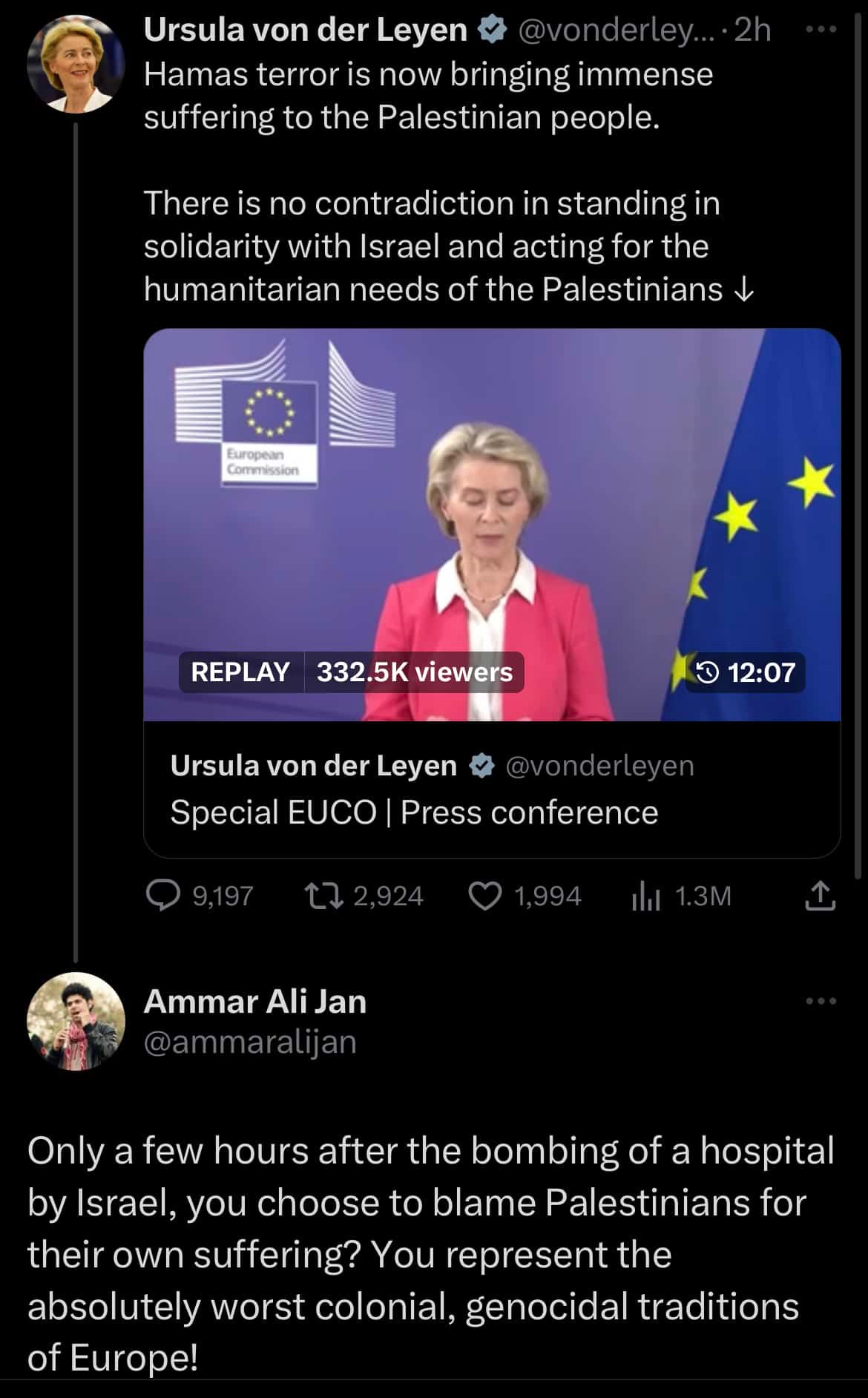Play the Special EUCO press conference replay
The image size is (868, 1398).
click(x=491, y=524)
